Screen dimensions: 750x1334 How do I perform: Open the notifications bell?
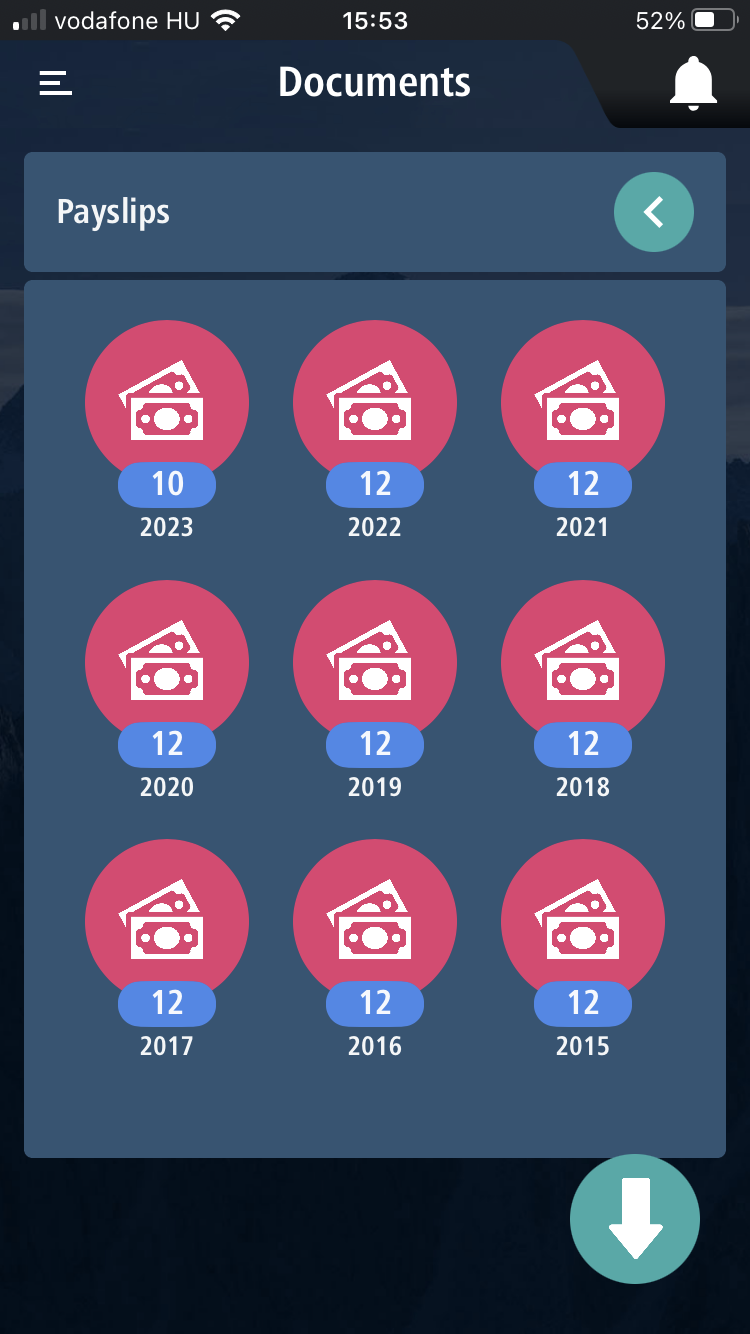coord(693,83)
